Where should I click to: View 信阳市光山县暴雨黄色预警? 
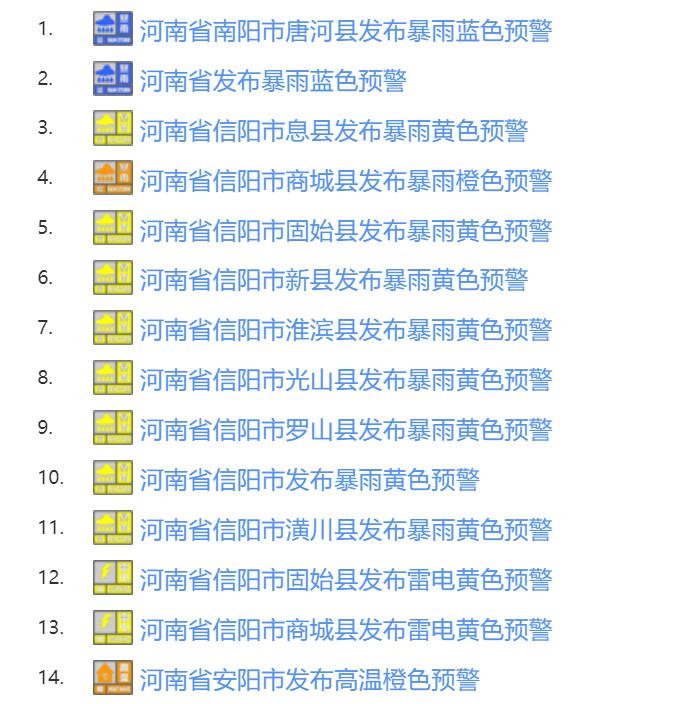[345, 380]
